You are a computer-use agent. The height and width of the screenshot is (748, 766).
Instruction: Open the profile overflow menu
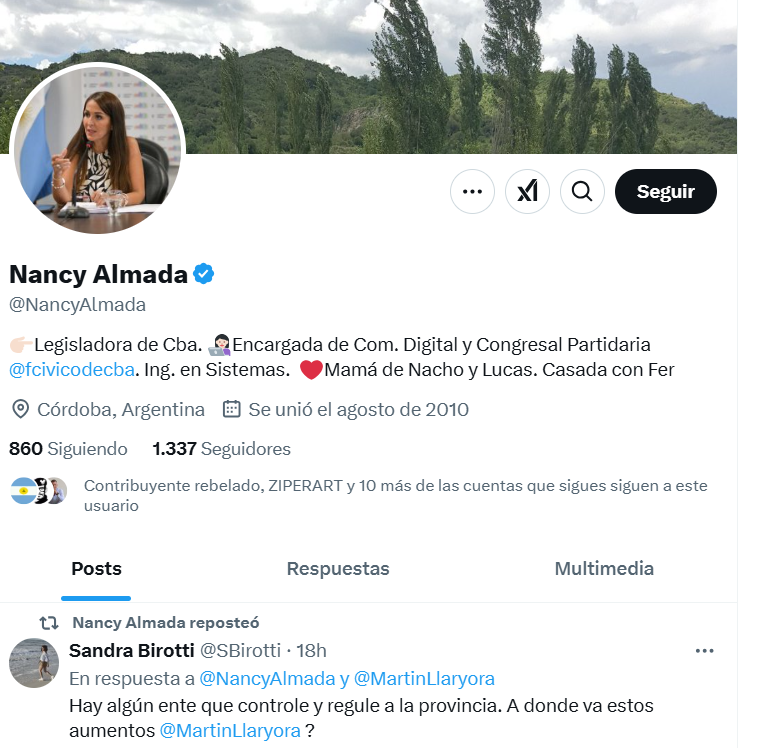[472, 192]
